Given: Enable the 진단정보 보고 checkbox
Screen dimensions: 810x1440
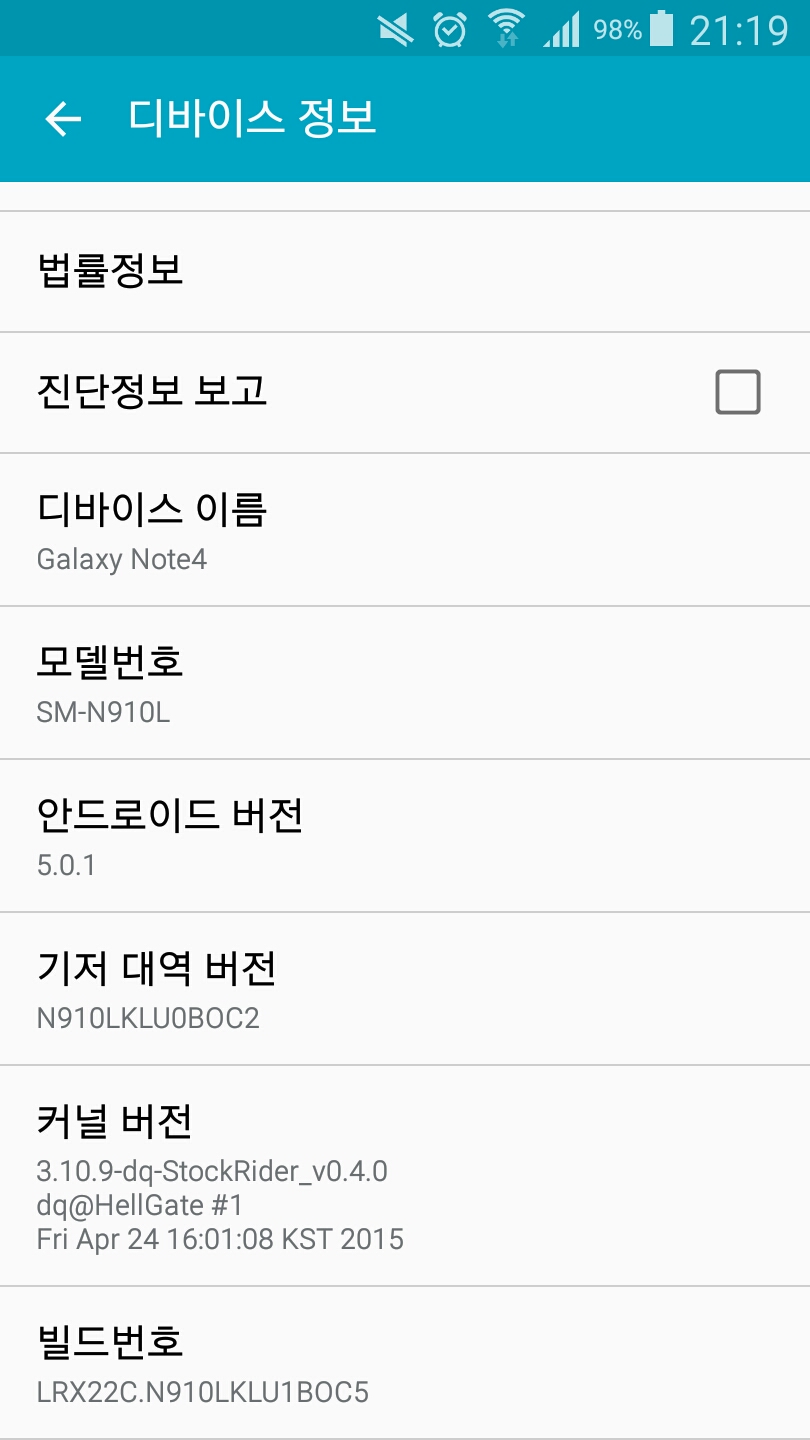Looking at the screenshot, I should pyautogui.click(x=737, y=392).
